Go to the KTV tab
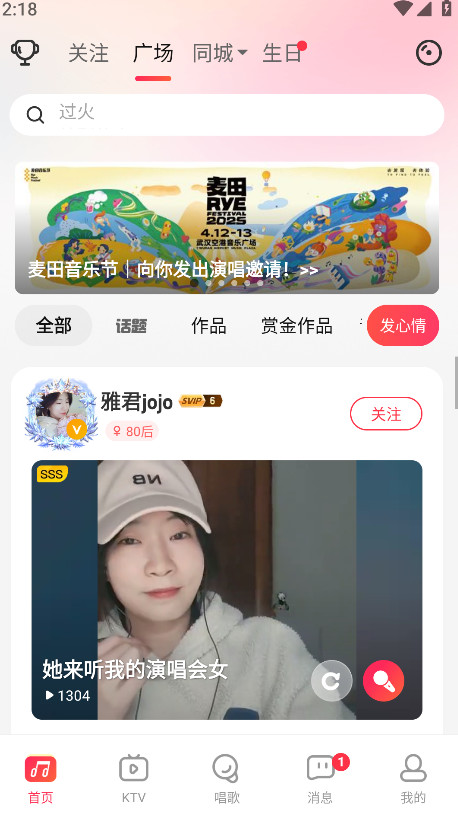This screenshot has height=820, width=458. point(134,779)
